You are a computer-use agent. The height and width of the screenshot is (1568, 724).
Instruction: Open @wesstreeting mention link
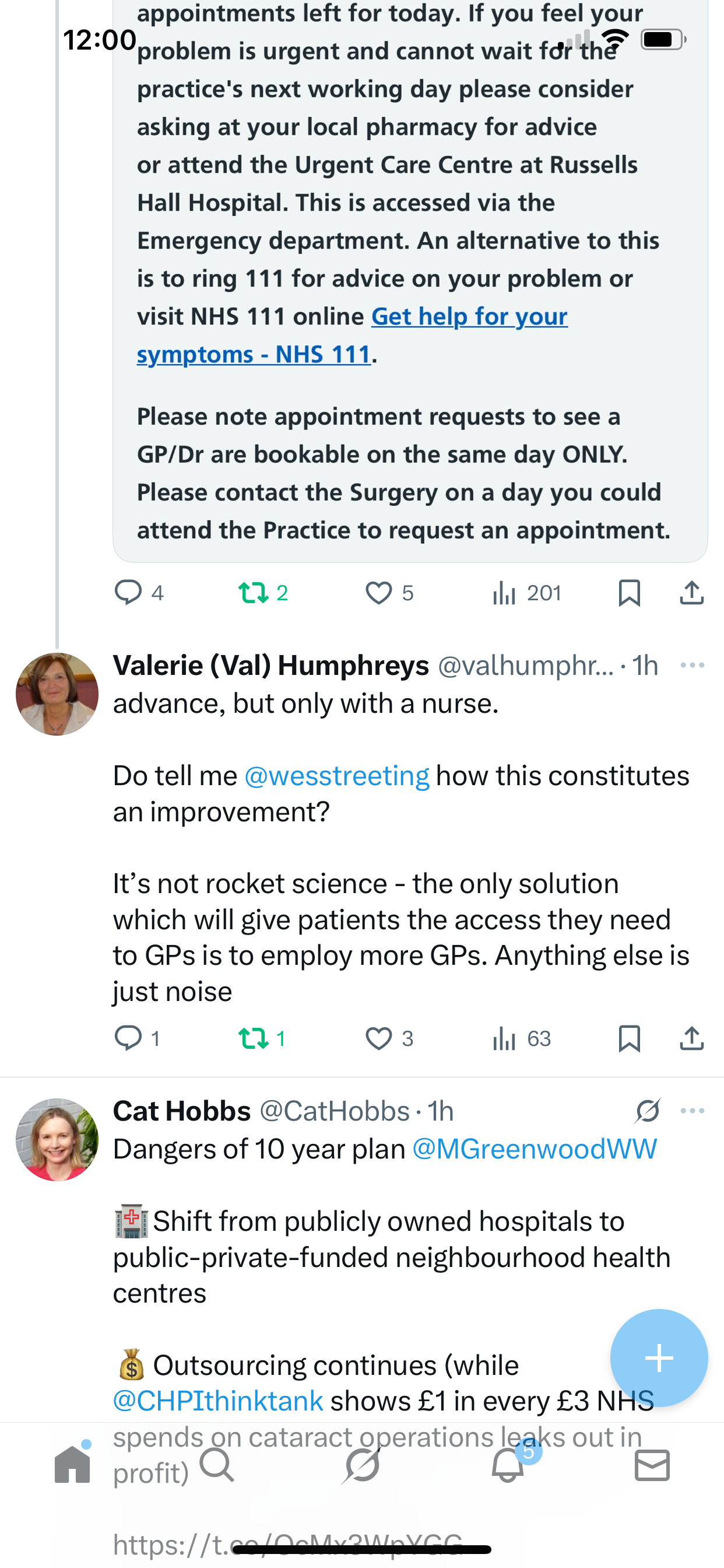tap(336, 776)
